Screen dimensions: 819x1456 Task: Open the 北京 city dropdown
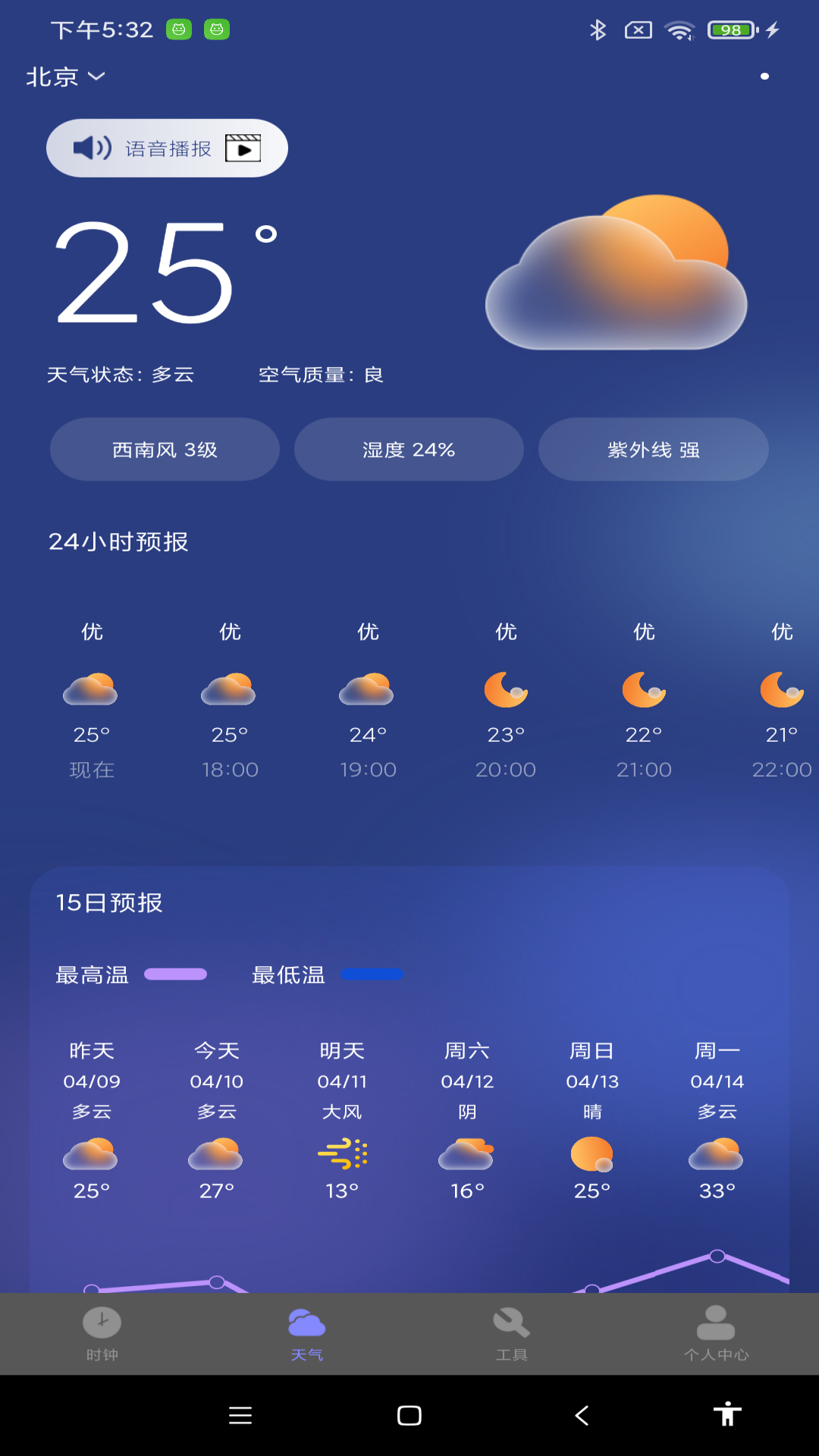[65, 77]
